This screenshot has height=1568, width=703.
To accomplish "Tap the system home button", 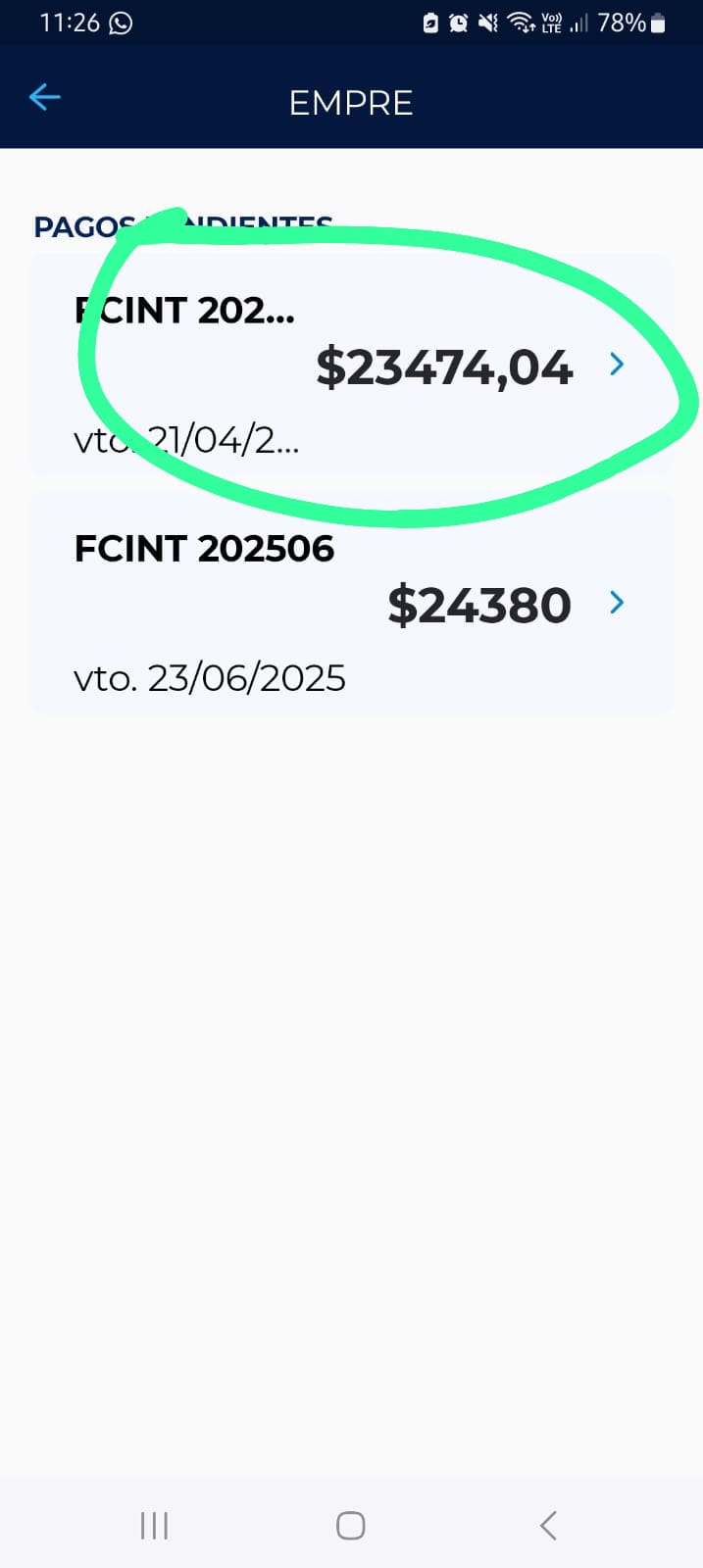I will [x=350, y=1525].
